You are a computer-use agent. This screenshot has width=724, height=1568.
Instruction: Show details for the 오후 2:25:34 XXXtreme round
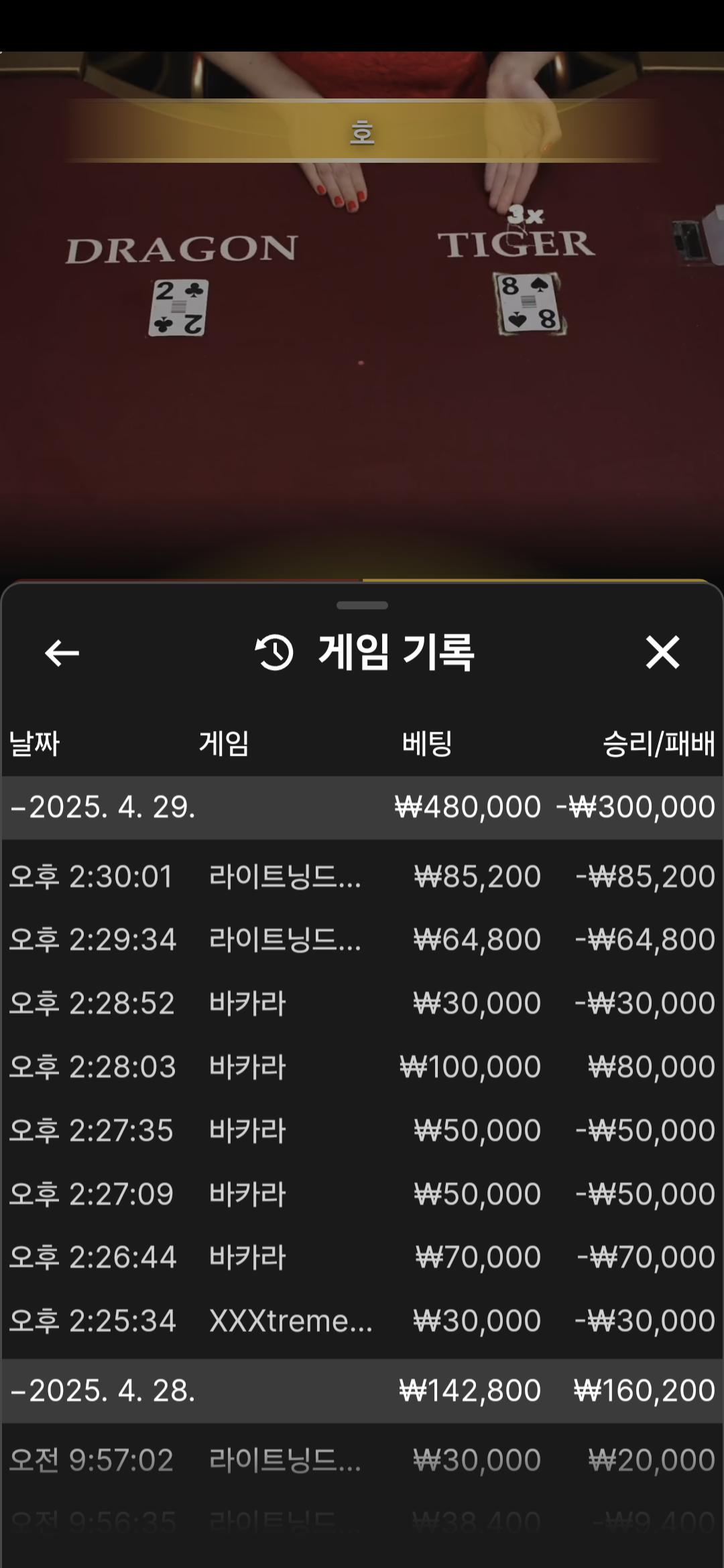[362, 1321]
